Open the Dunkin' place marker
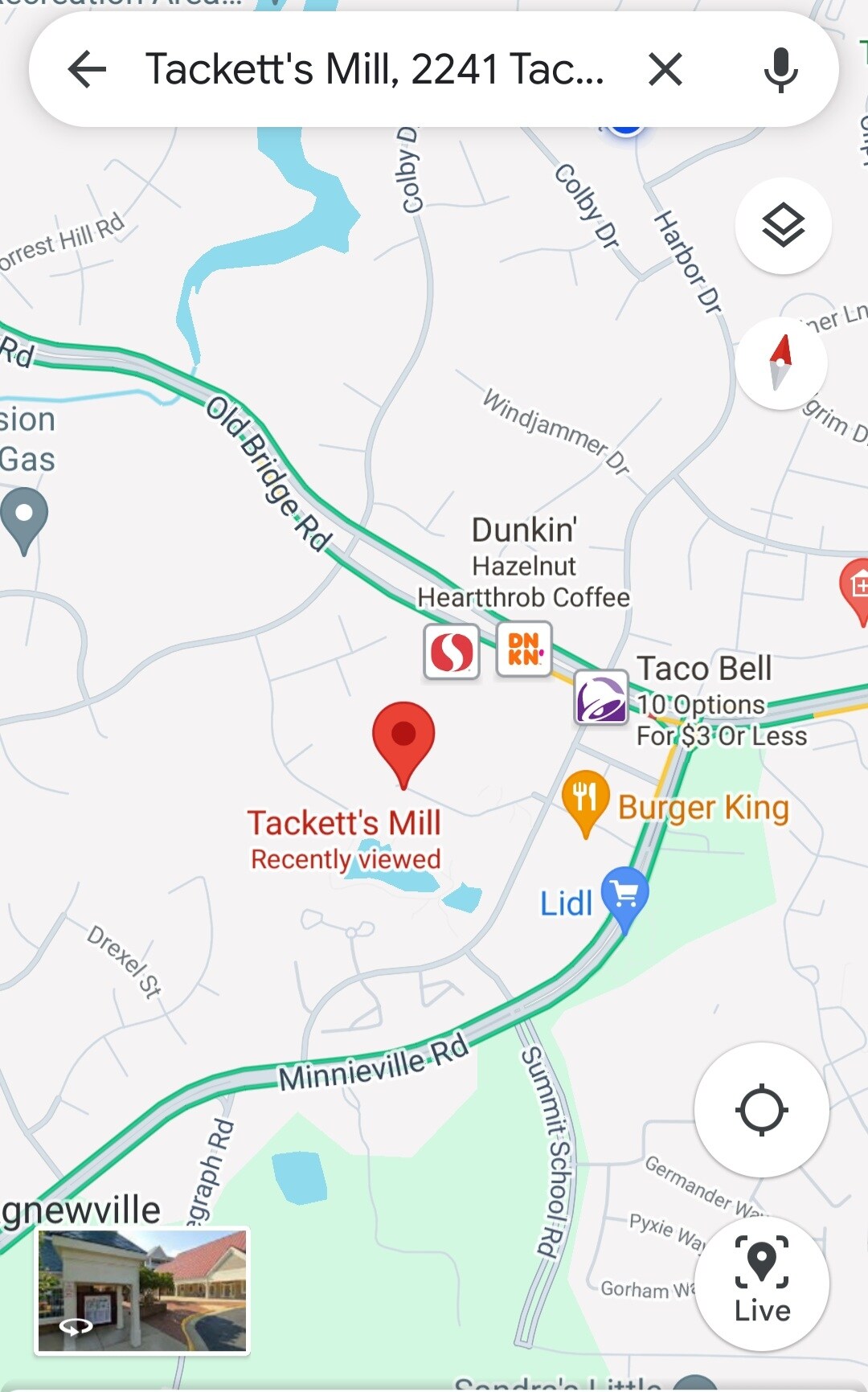Viewport: 868px width, 1392px height. click(x=524, y=649)
